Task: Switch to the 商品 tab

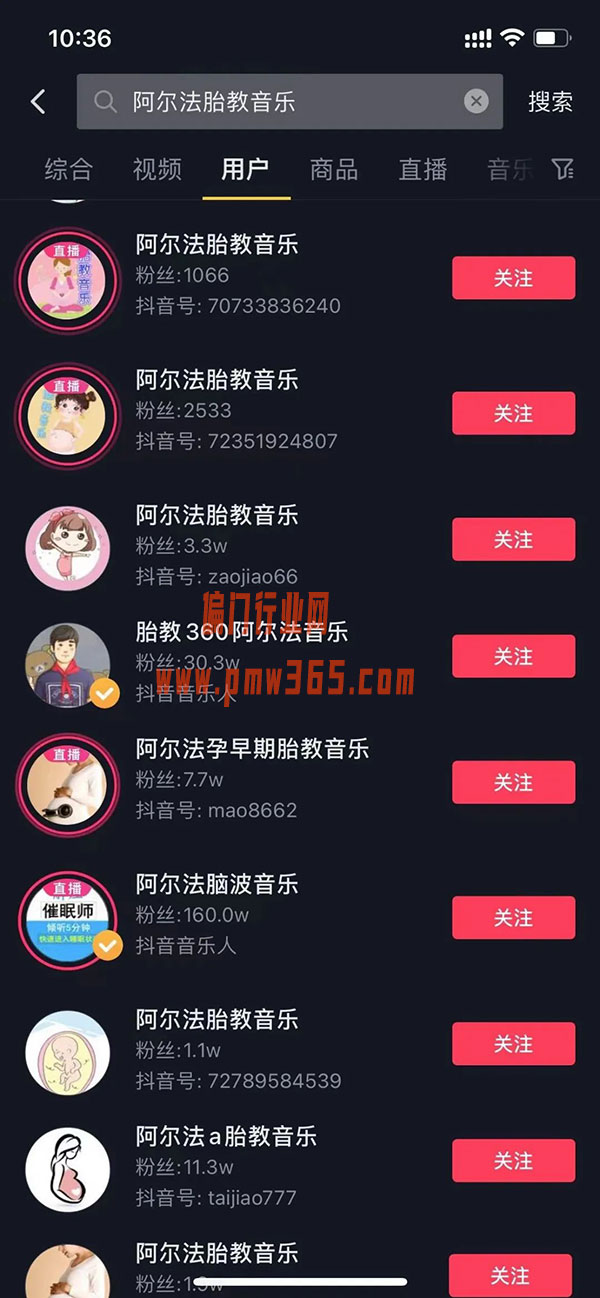Action: coord(334,169)
